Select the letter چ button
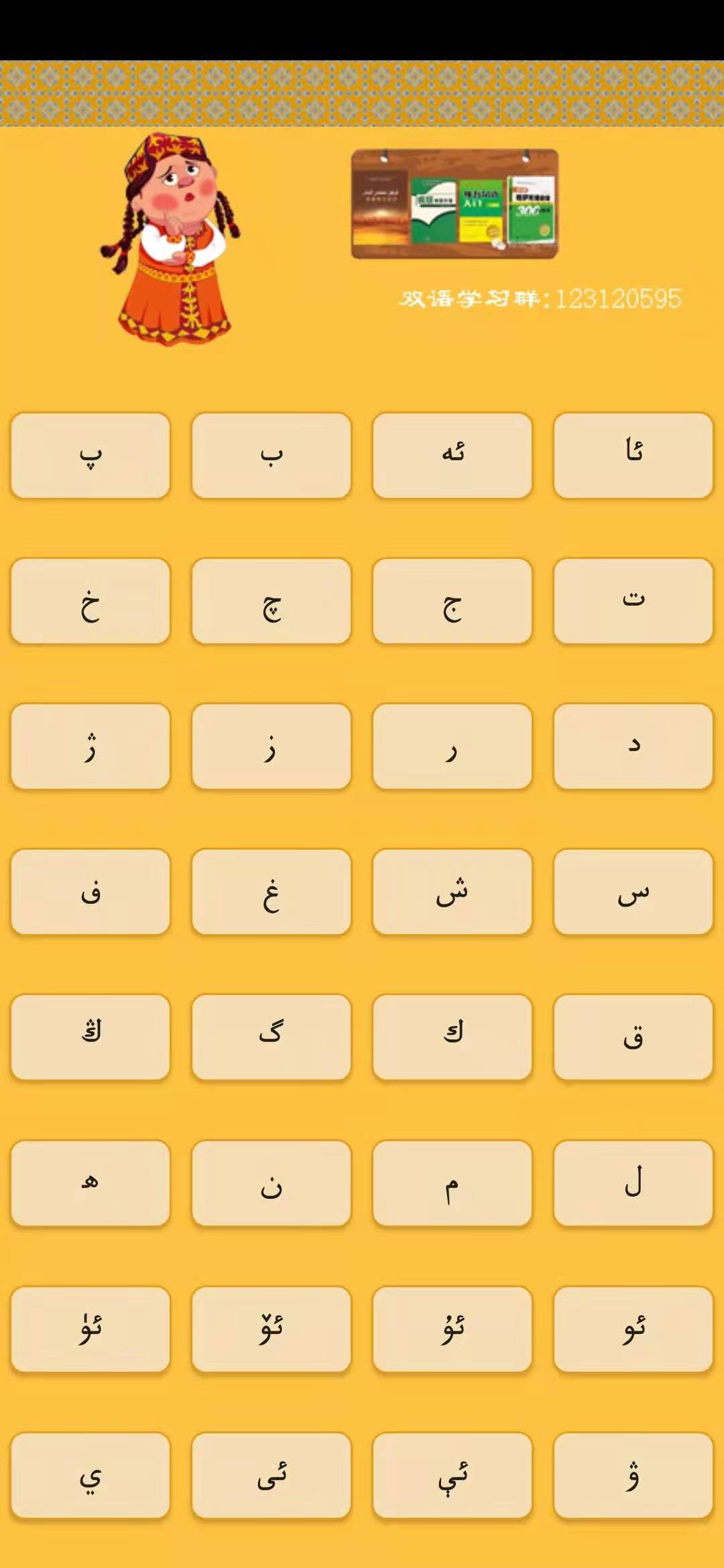 271,601
